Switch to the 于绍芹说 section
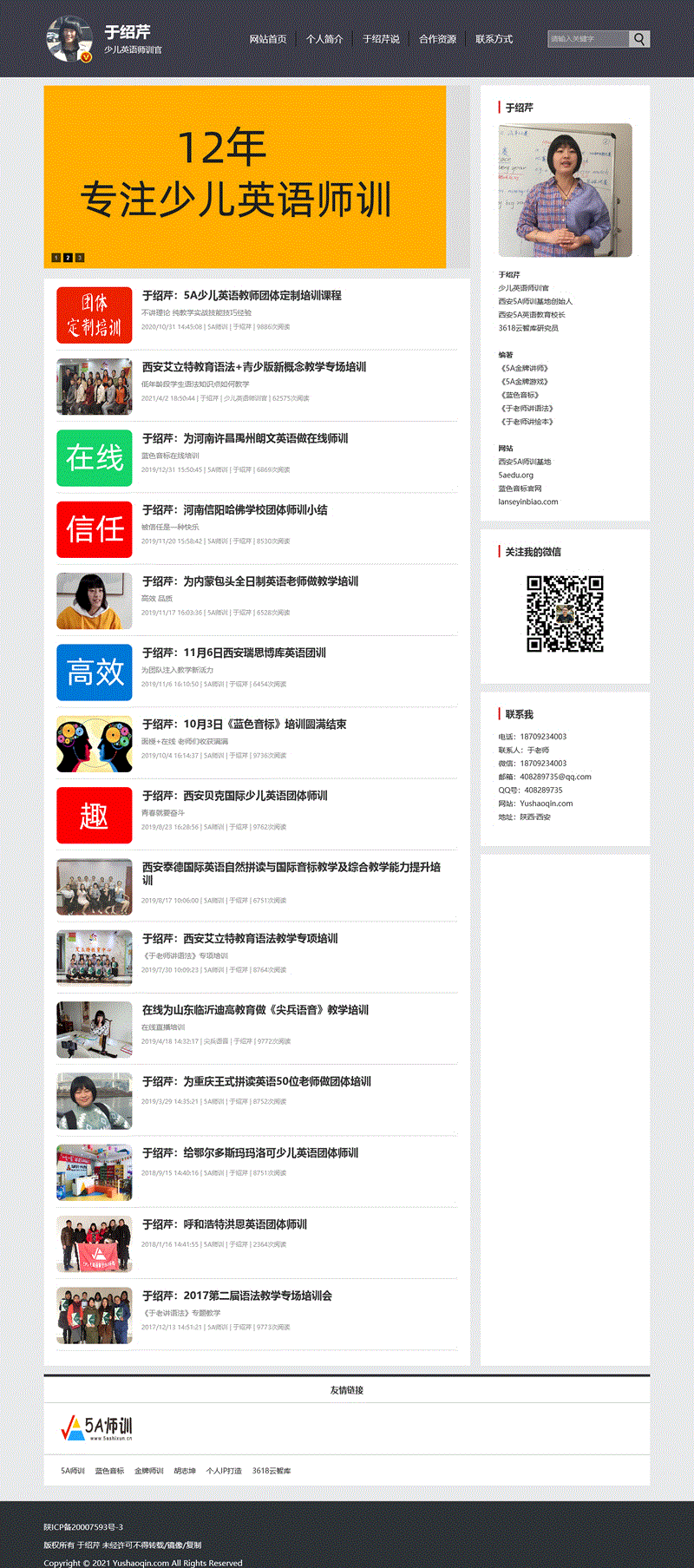Image resolution: width=694 pixels, height=1568 pixels. tap(381, 39)
